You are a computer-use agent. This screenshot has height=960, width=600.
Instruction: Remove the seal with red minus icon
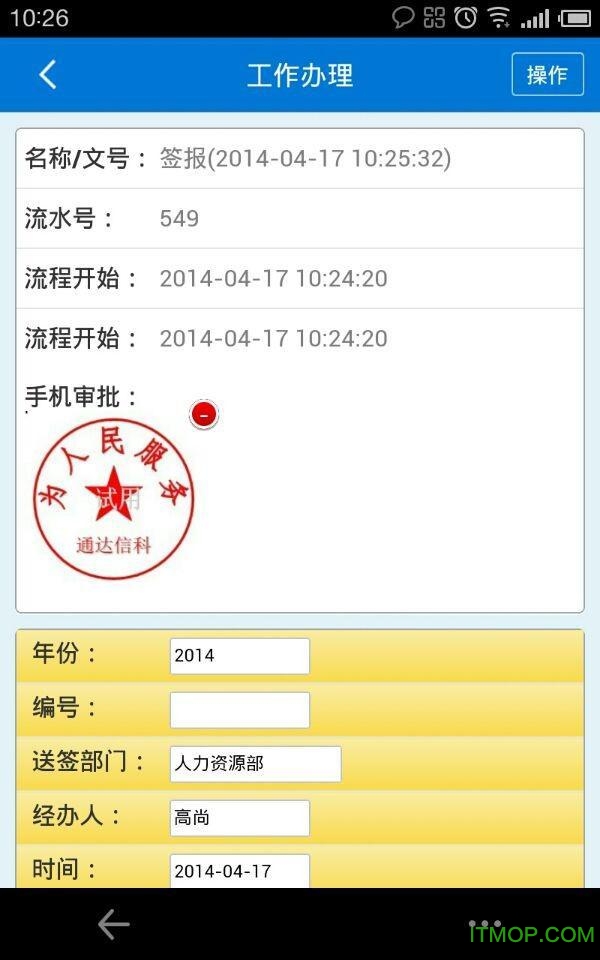(204, 413)
